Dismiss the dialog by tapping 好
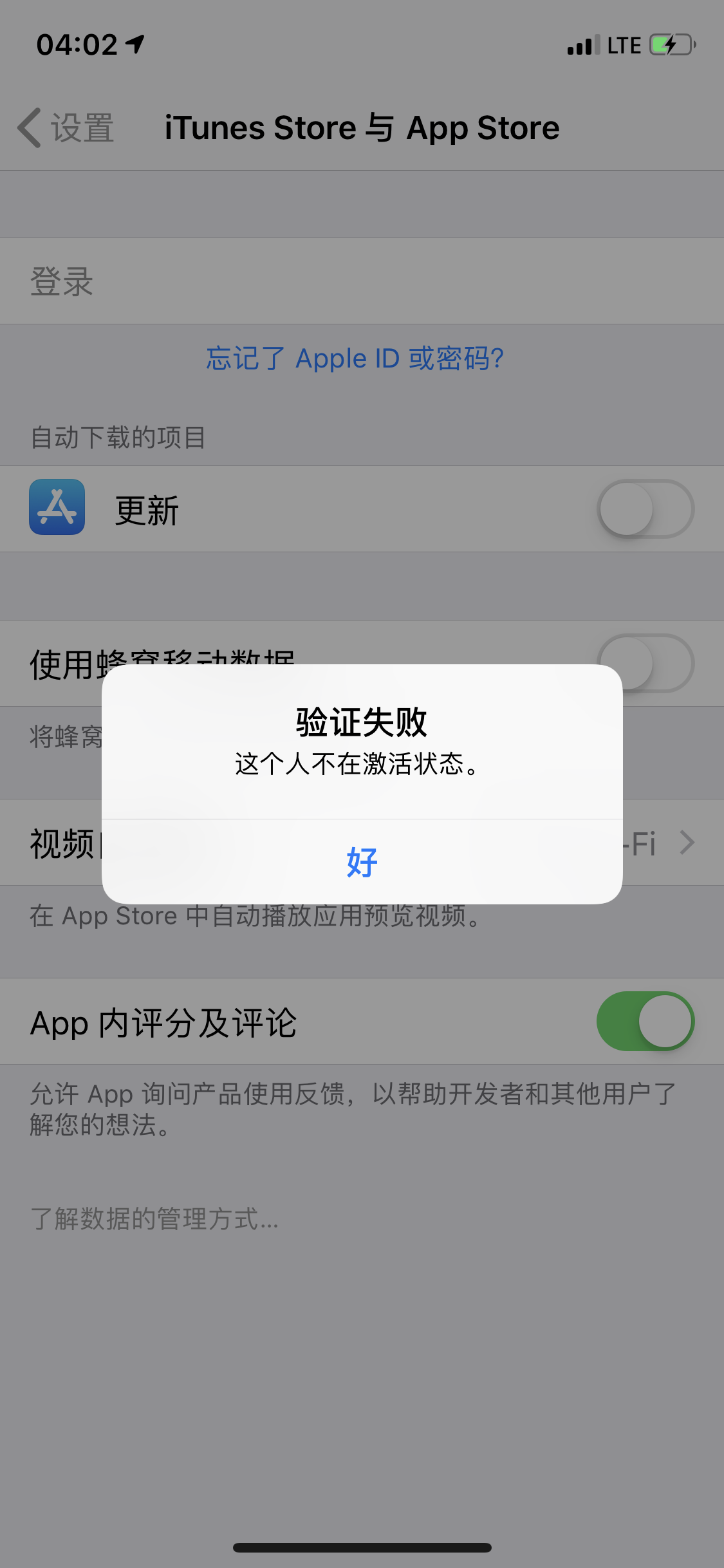Image resolution: width=724 pixels, height=1568 pixels. tap(362, 862)
